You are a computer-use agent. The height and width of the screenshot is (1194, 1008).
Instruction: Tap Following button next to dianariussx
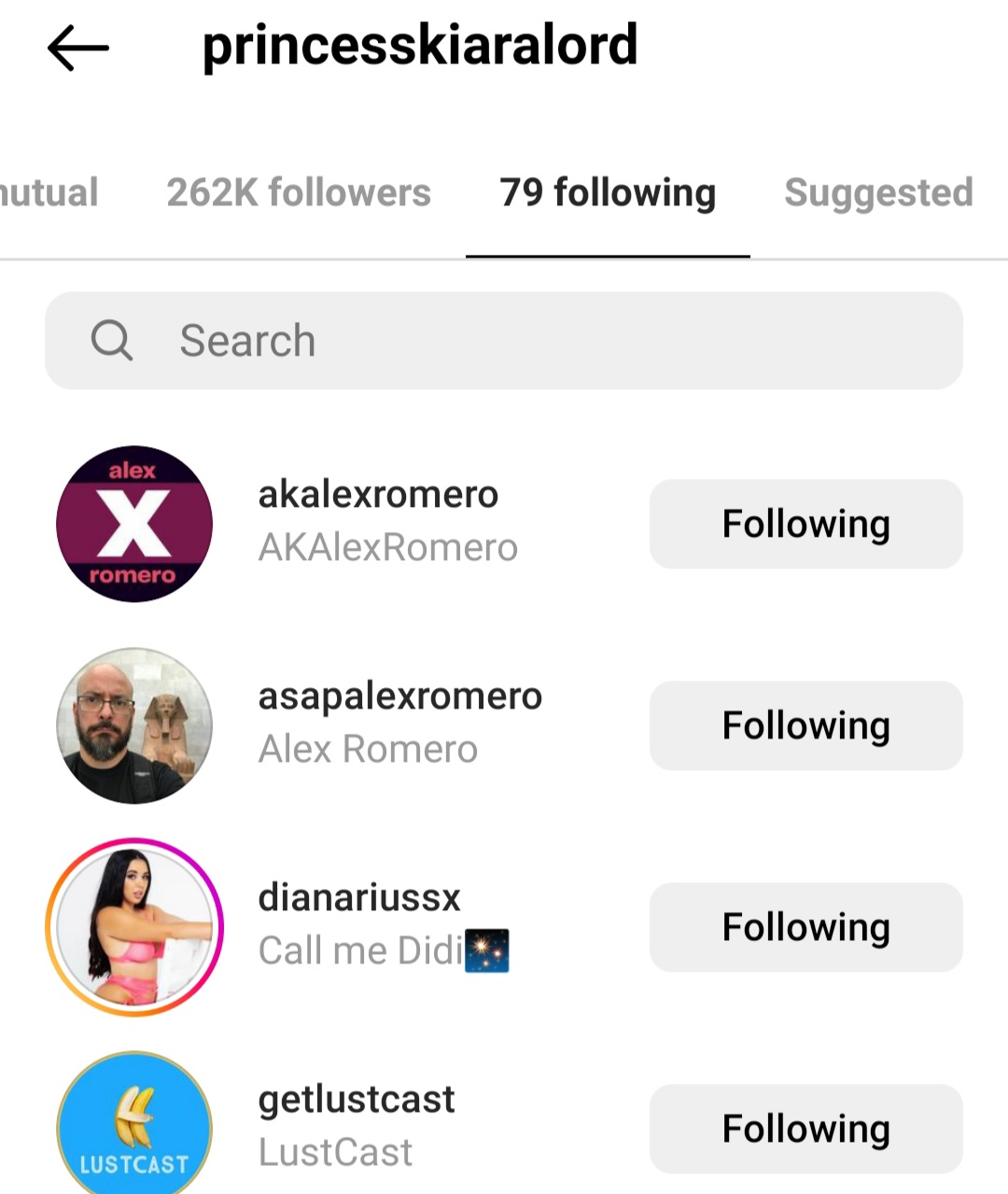tap(805, 927)
